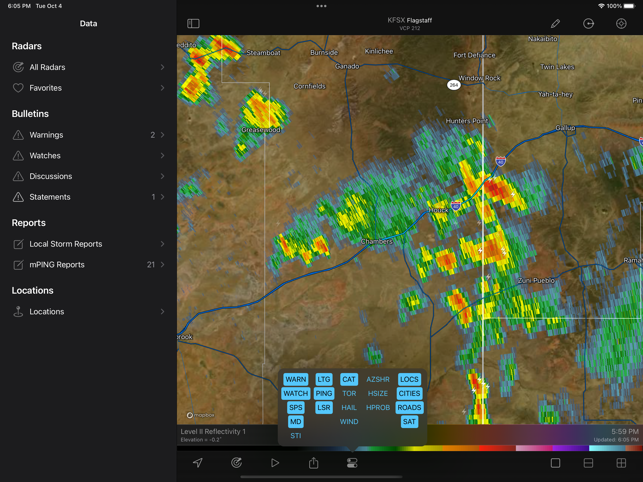This screenshot has height=482, width=643.
Task: Enable the TOR layer
Action: tap(349, 394)
